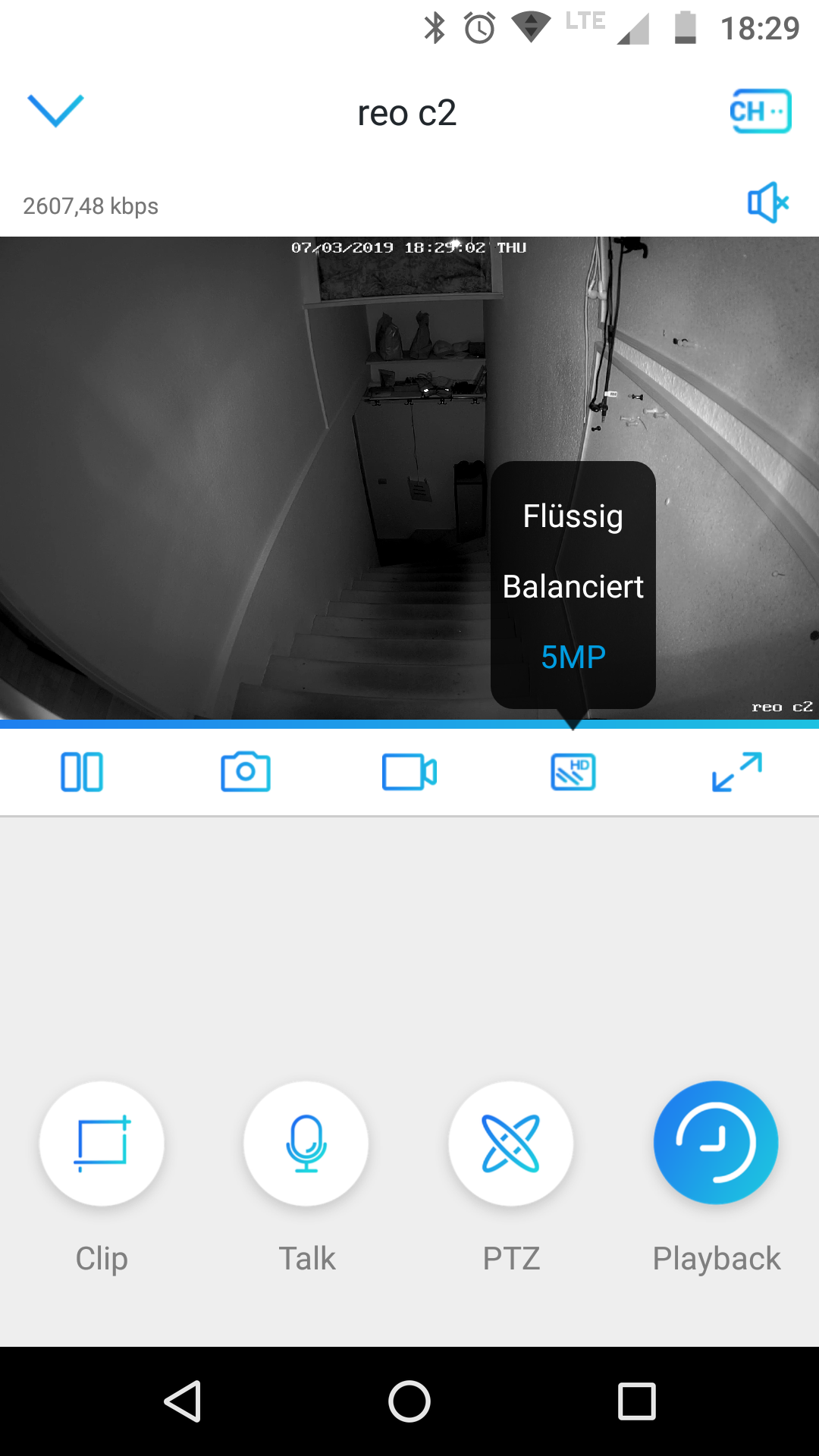
Task: Collapse the view with the down chevron
Action: [55, 111]
